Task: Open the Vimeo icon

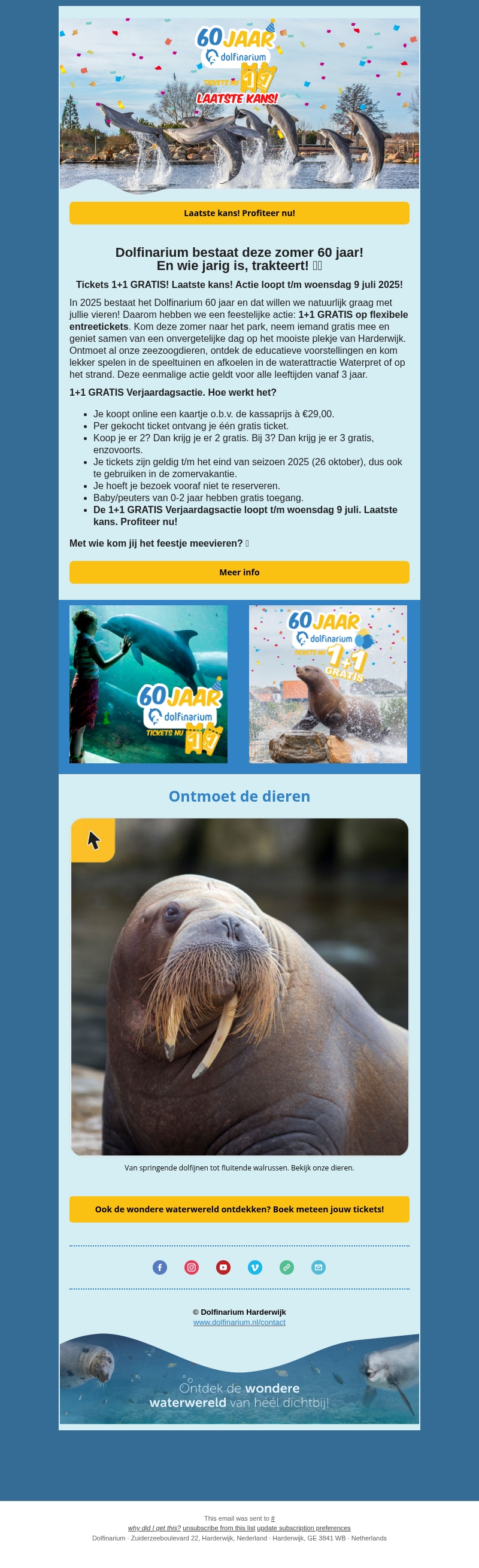Action: [x=255, y=1267]
